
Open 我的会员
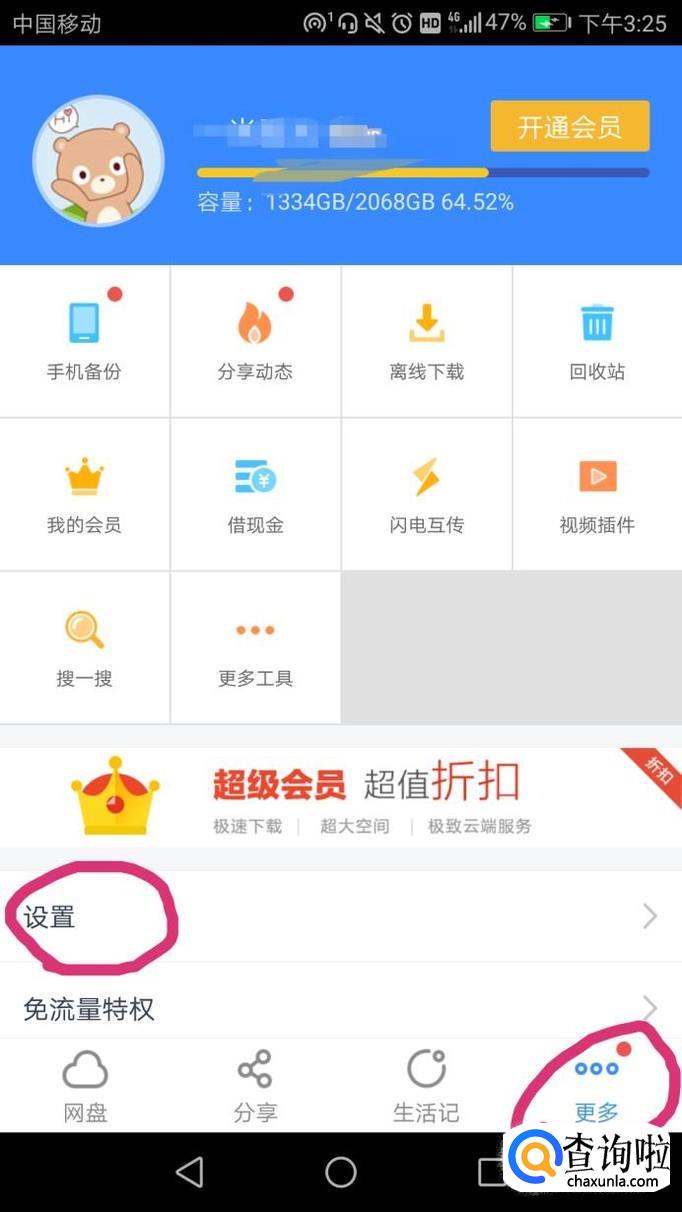point(84,494)
